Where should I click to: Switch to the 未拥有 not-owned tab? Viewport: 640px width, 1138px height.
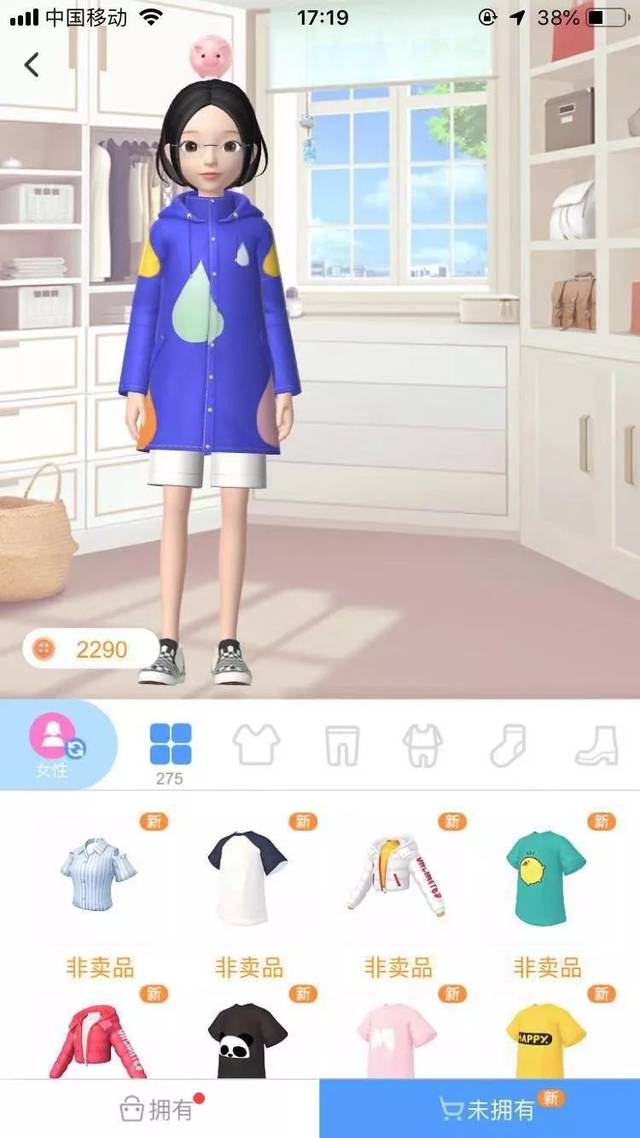coord(480,1109)
